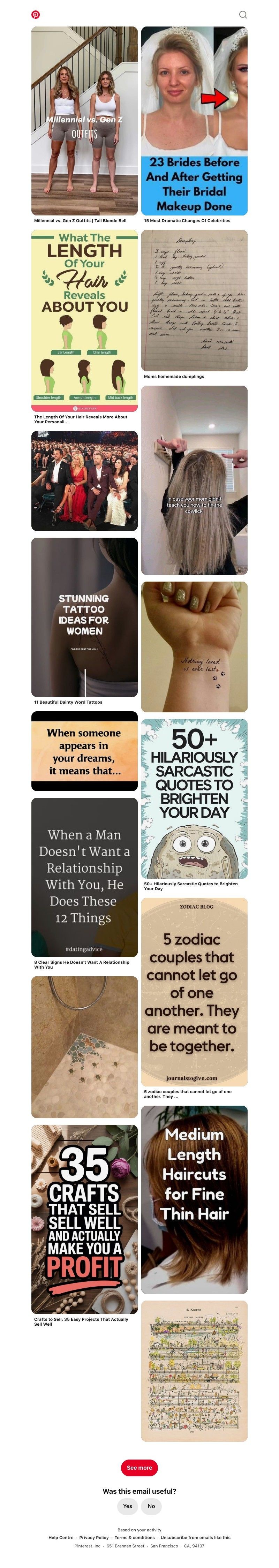279x1568 pixels.
Task: Open the Millennial vs. Gen Z Outfits pin
Action: coord(84,121)
